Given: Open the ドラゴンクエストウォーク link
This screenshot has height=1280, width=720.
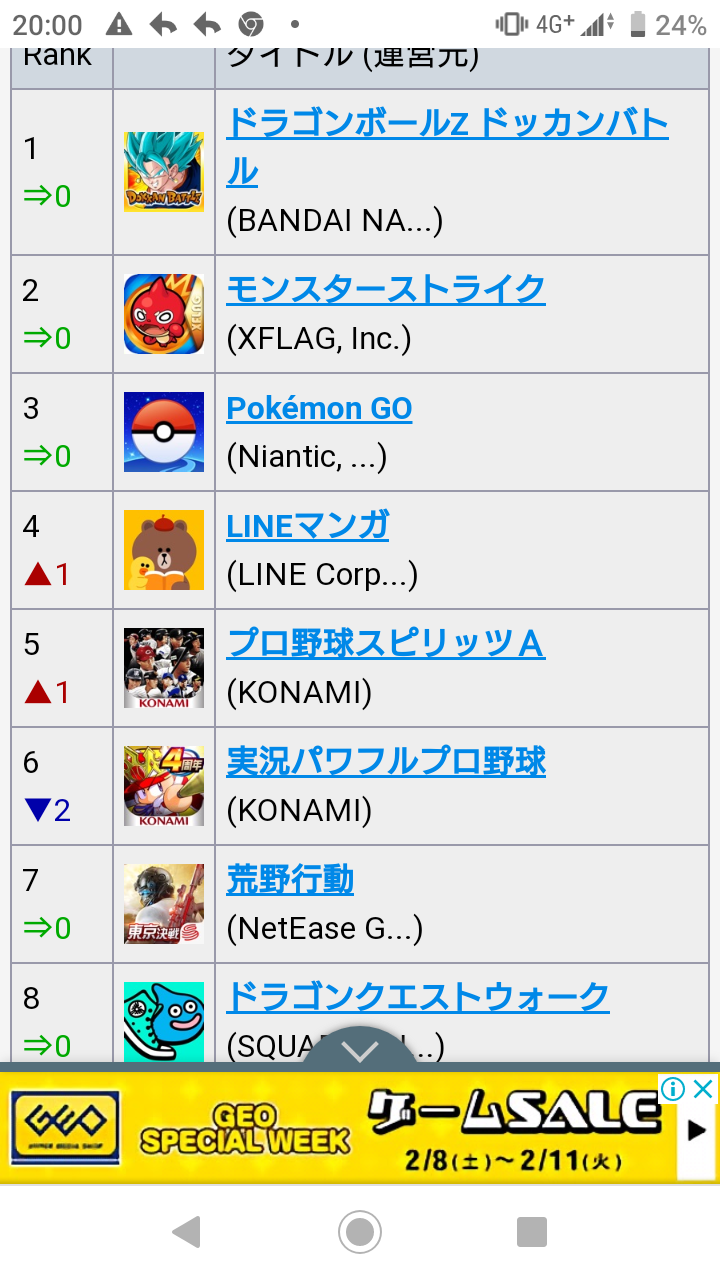Looking at the screenshot, I should click(418, 997).
